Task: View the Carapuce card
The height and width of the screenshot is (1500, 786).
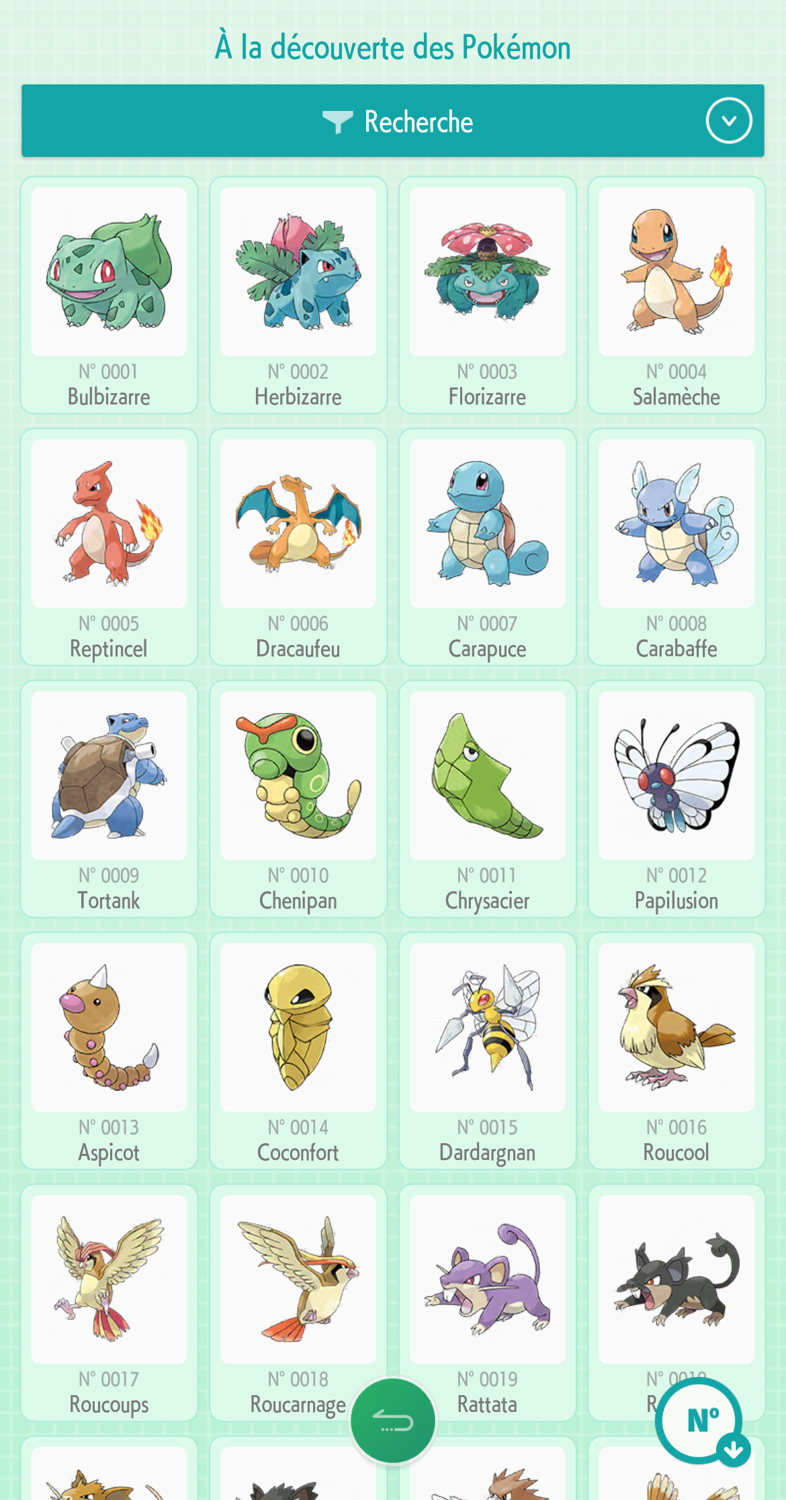Action: pyautogui.click(x=487, y=547)
